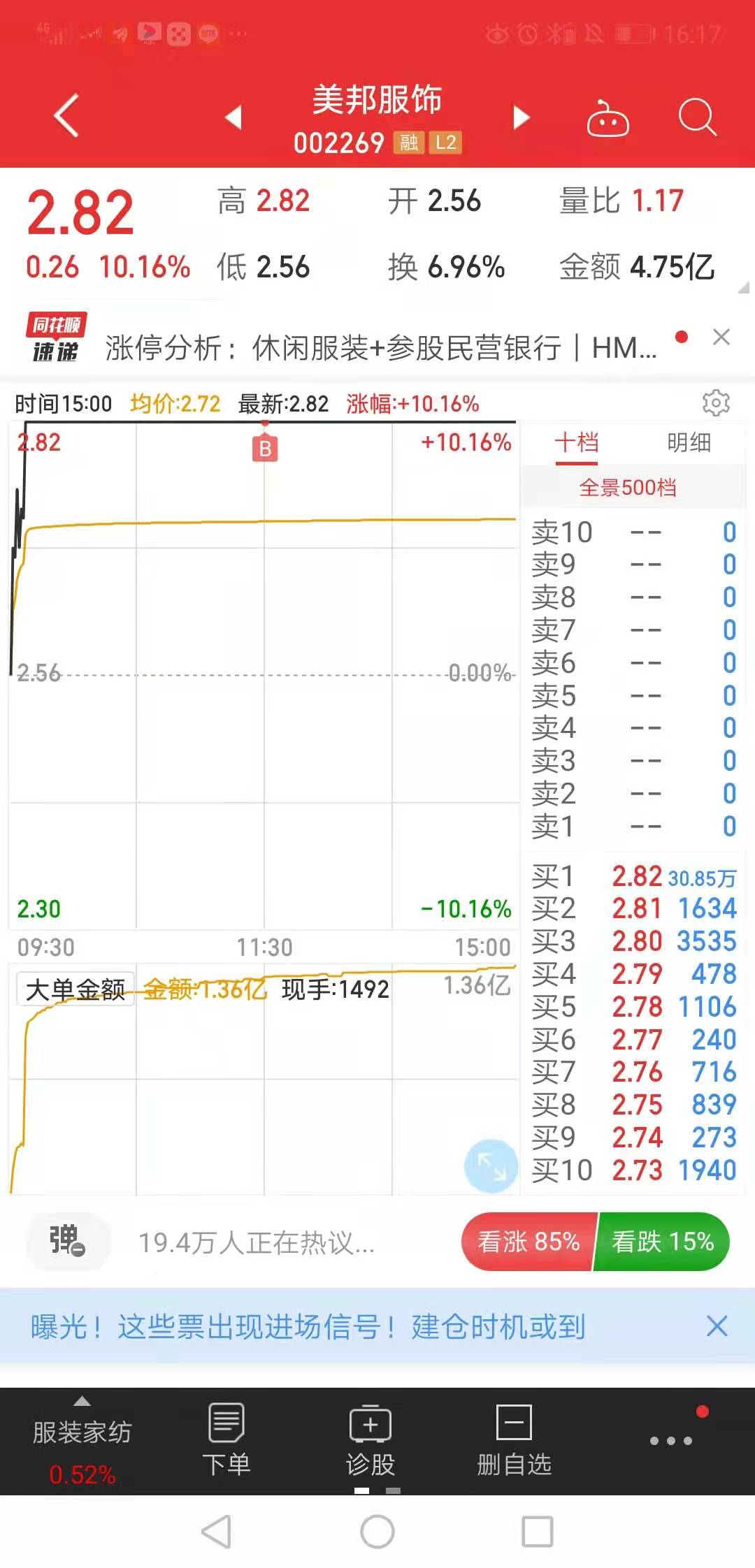
Task: Select the 十档 tab
Action: tap(577, 442)
